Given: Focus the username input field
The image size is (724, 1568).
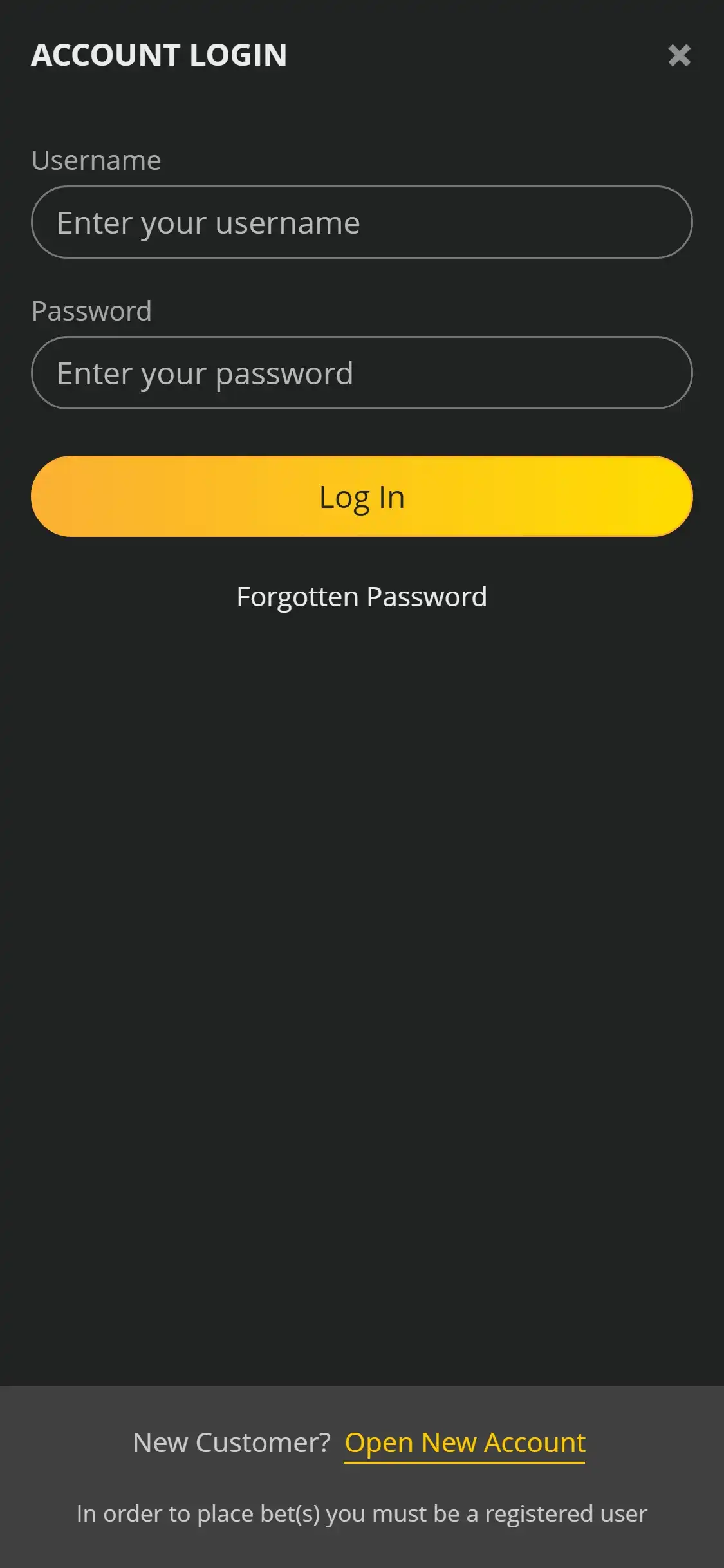Looking at the screenshot, I should (362, 223).
